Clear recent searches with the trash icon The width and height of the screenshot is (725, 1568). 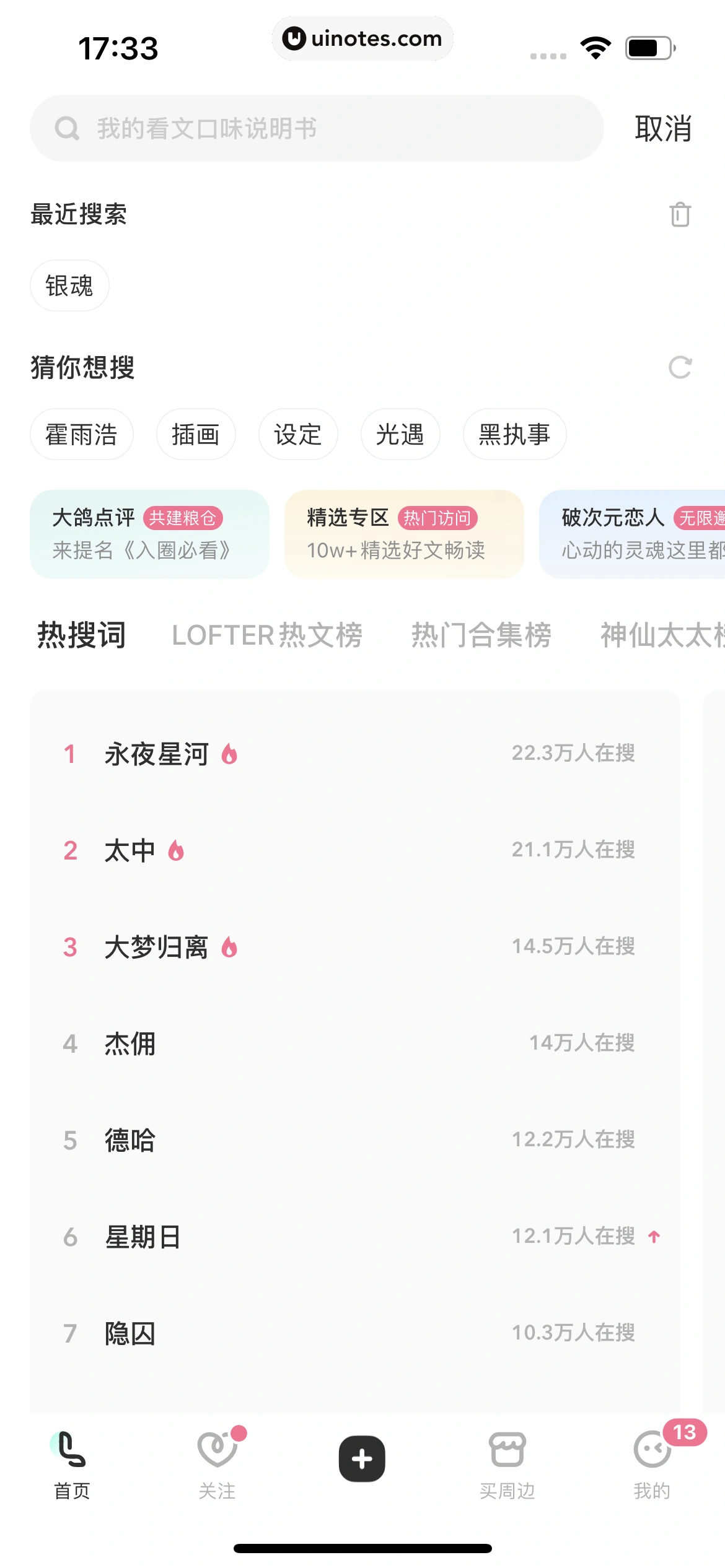(680, 215)
